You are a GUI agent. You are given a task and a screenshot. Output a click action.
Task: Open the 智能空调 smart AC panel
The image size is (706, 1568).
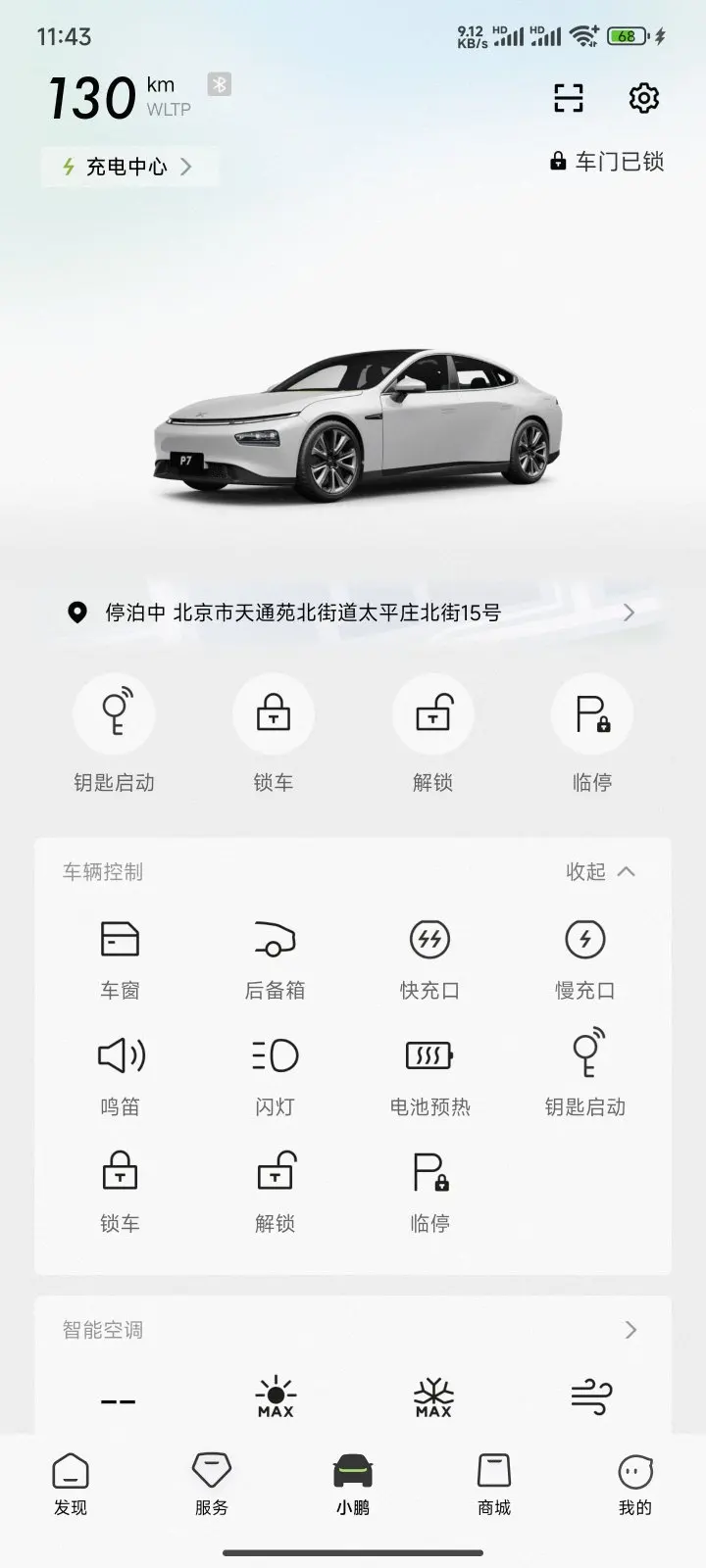[x=353, y=1330]
